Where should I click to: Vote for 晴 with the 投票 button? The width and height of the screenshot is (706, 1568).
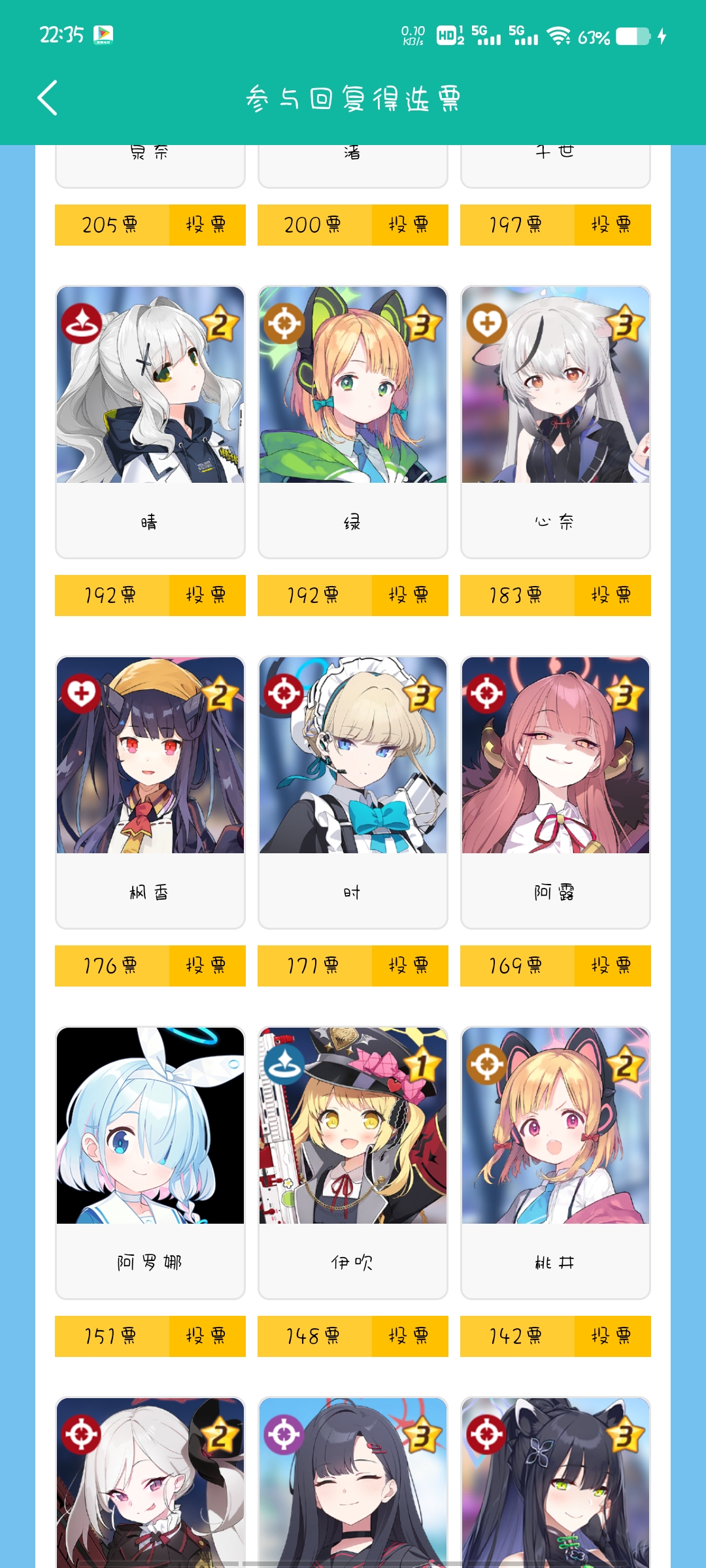pos(207,595)
